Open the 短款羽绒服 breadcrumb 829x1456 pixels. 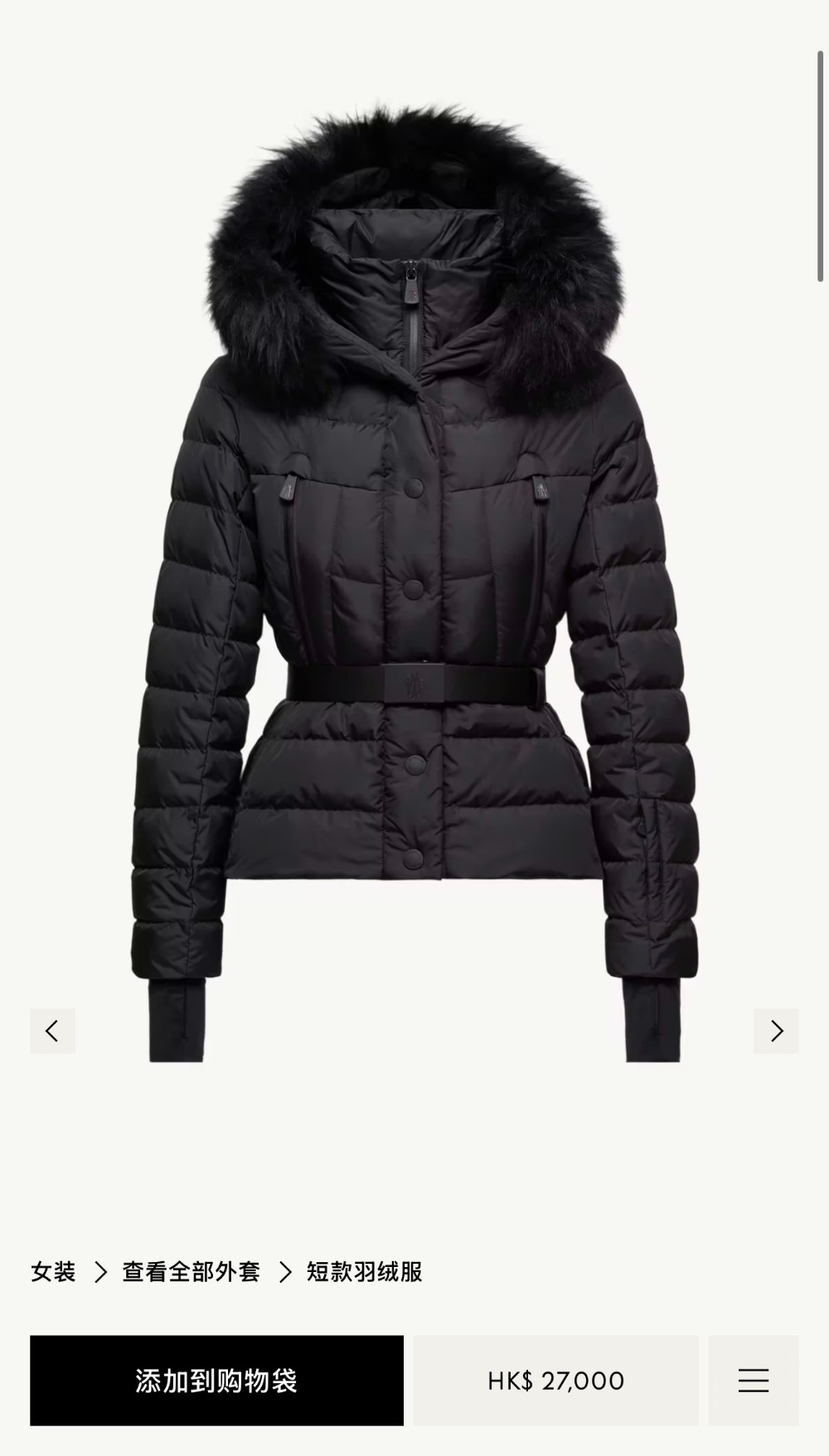click(x=365, y=1272)
